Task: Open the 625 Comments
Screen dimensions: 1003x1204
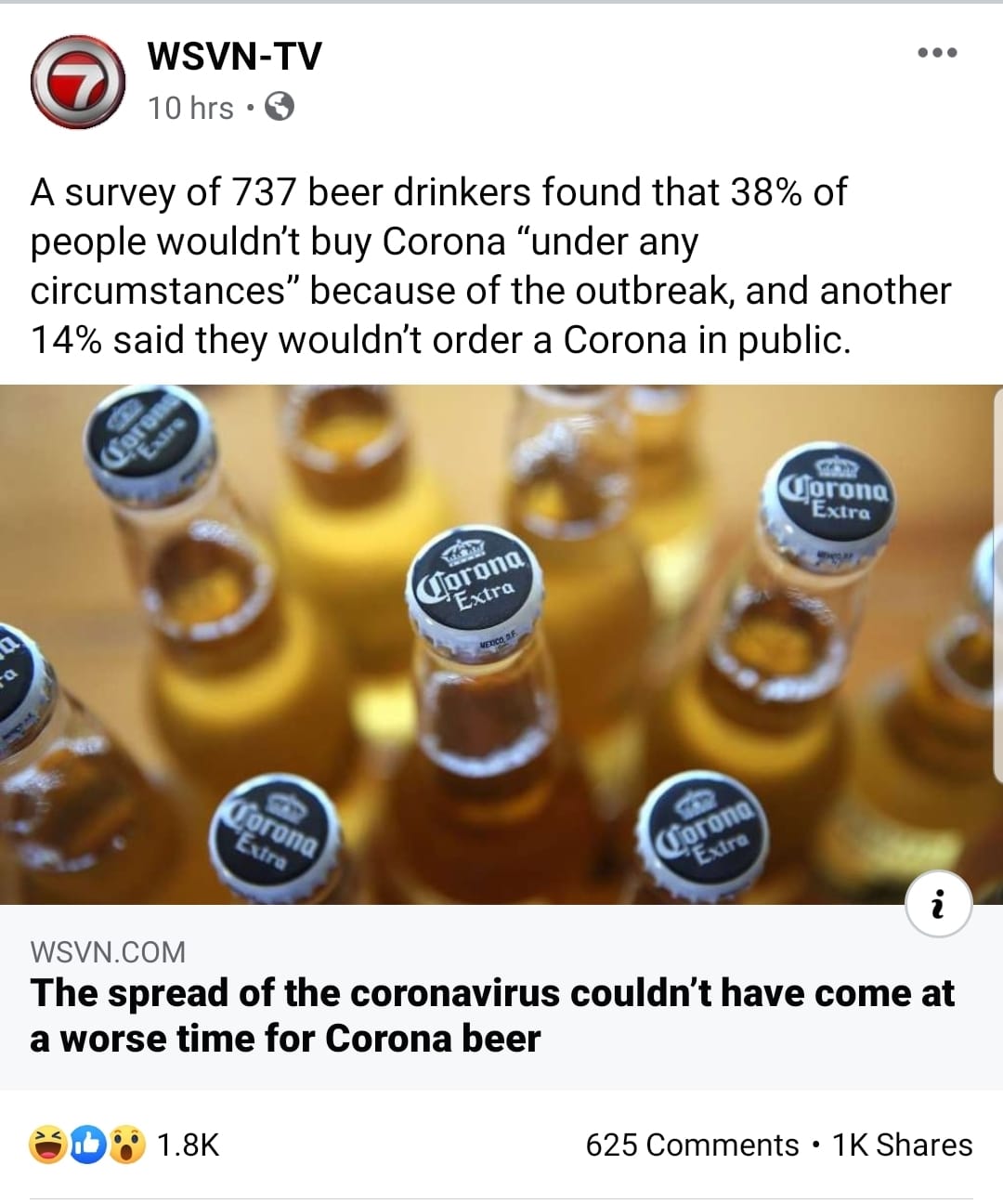Action: coord(692,1145)
